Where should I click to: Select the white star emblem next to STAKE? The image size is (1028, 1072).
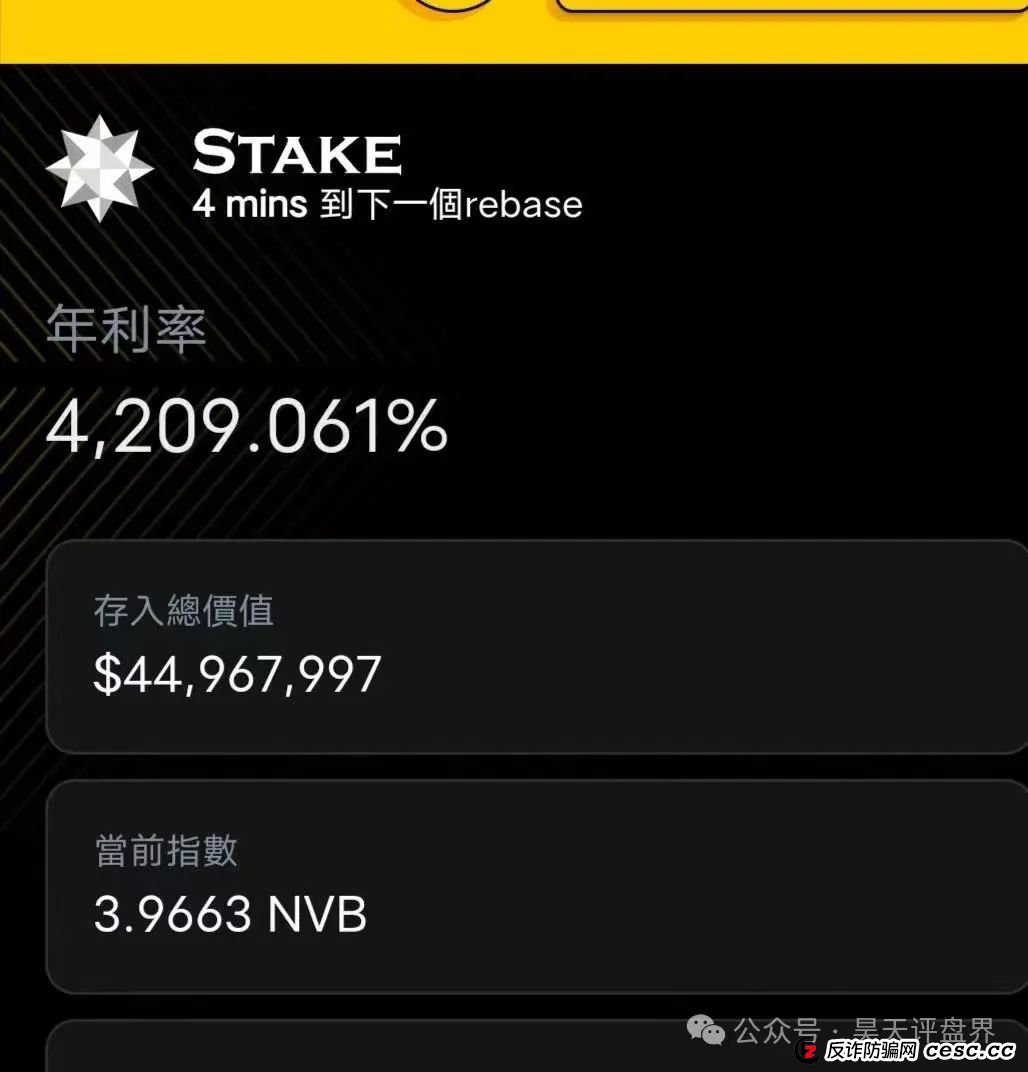click(100, 168)
